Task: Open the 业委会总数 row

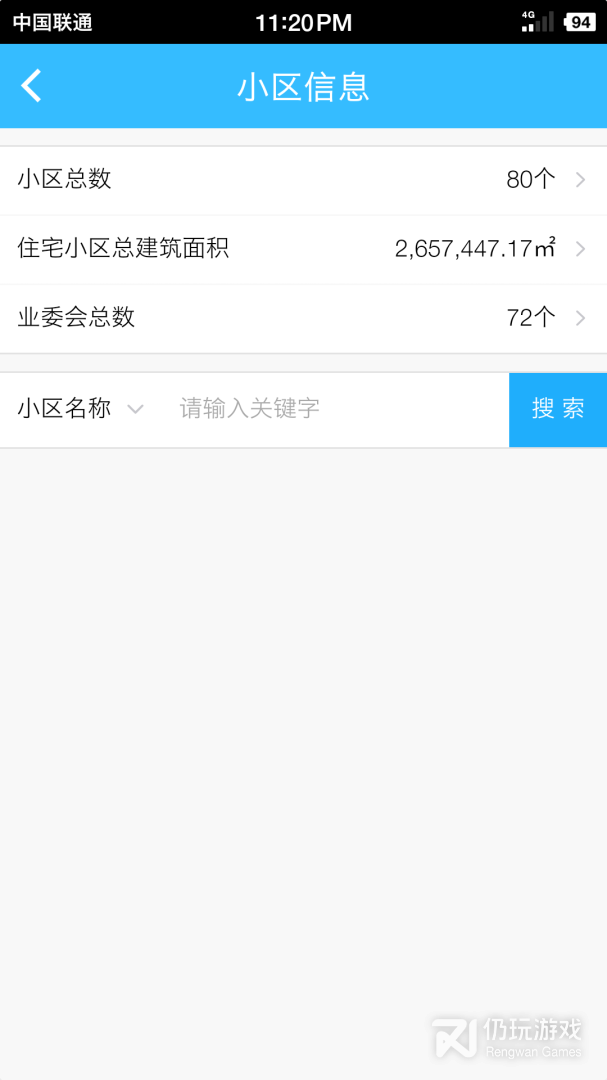Action: tap(303, 318)
